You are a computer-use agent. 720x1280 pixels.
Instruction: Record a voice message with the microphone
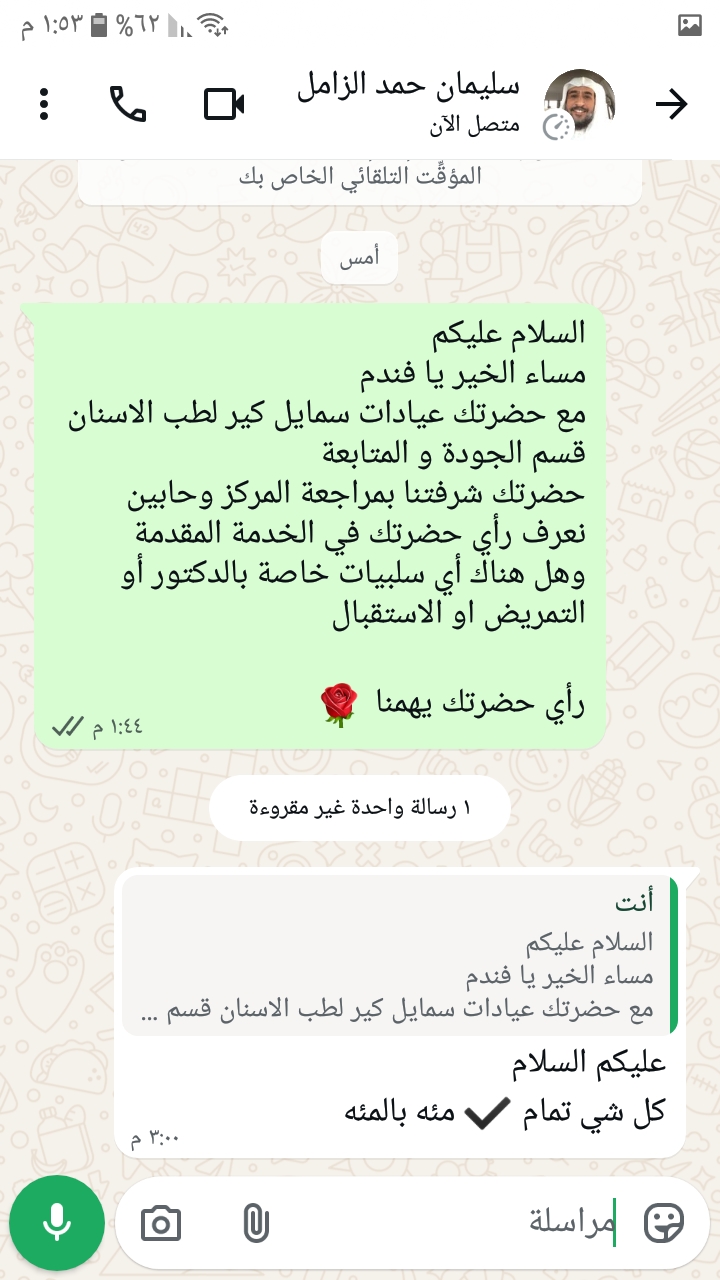click(57, 1222)
